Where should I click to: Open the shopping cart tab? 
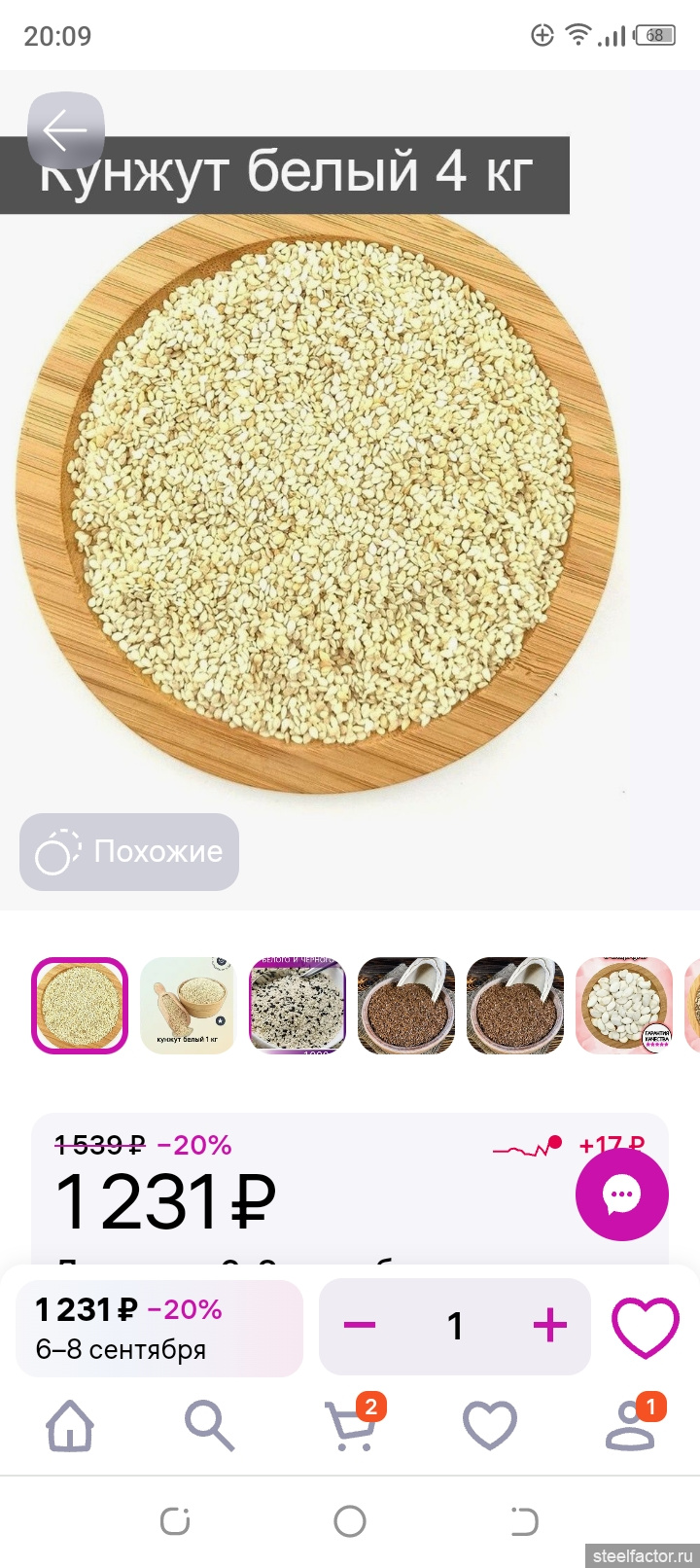tap(350, 1427)
